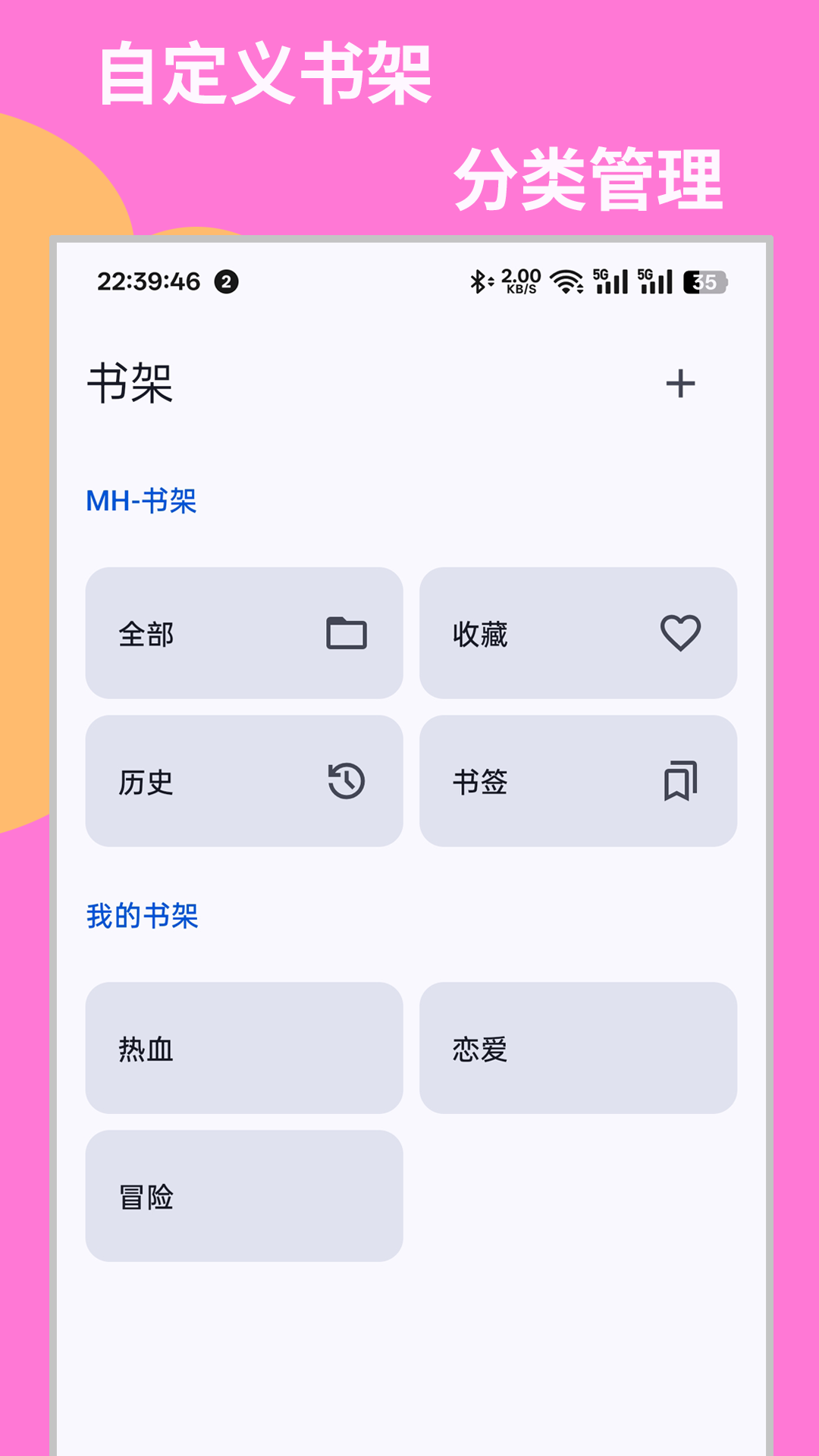Screen dimensions: 819x1456
Task: Tap the notification badge showing 2
Action: [225, 281]
